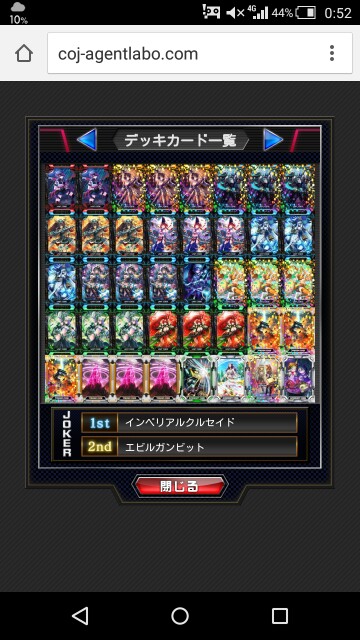Open the browser overflow menu
Viewport: 360px width, 640px height.
332,53
